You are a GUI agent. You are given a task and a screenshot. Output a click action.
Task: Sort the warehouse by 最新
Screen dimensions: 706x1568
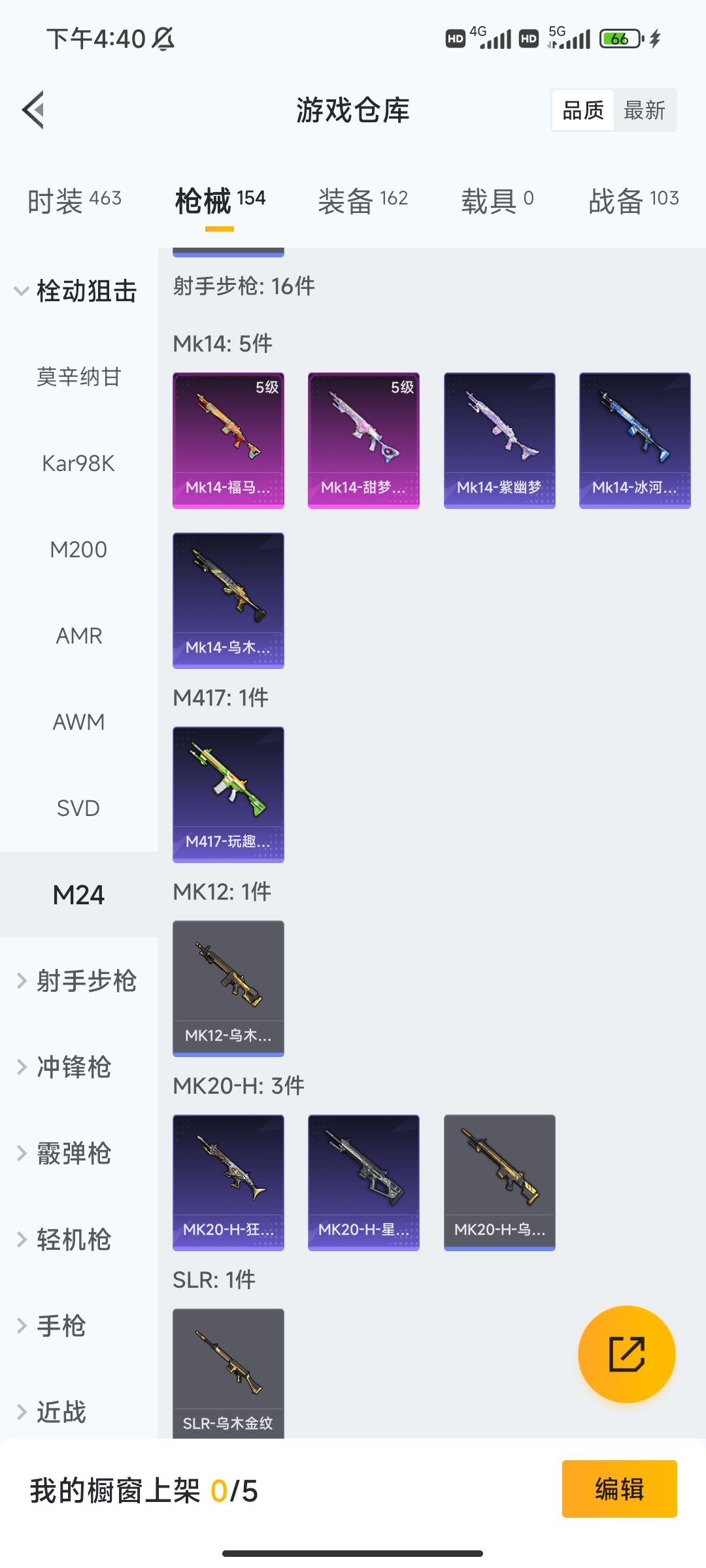tap(645, 110)
